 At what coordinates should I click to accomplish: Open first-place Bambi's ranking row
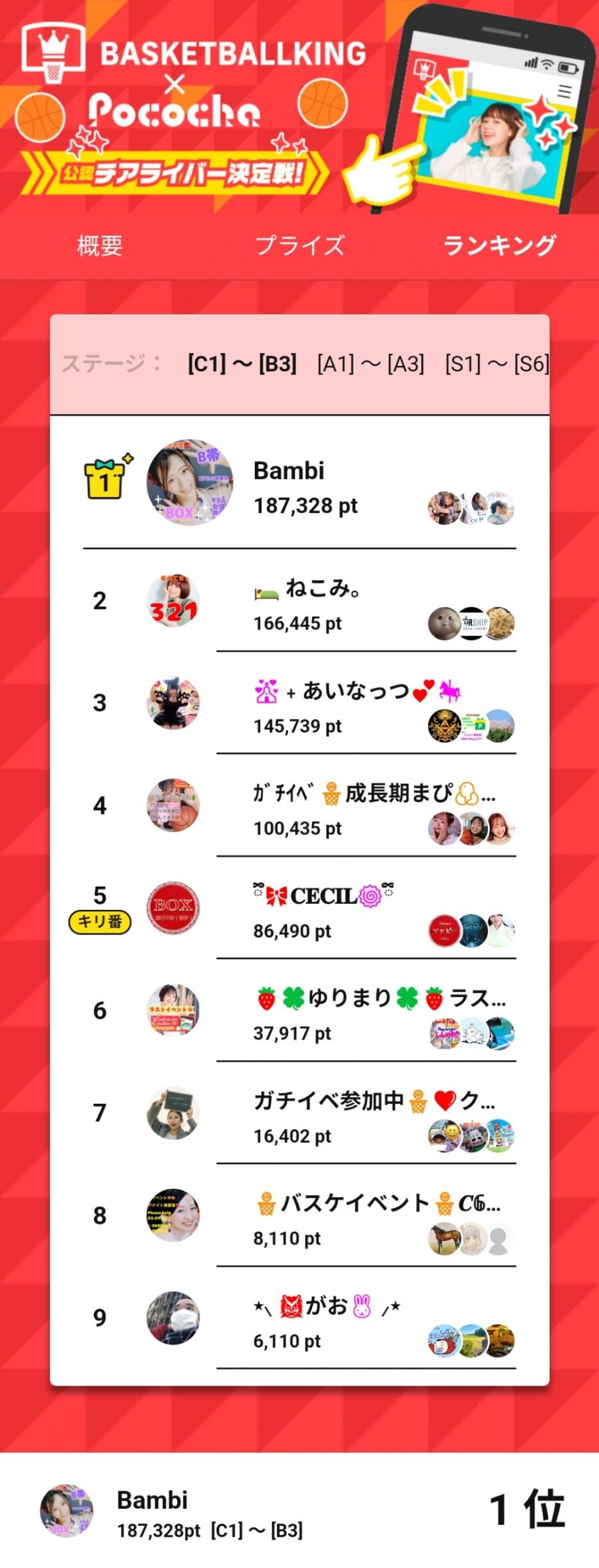click(299, 483)
